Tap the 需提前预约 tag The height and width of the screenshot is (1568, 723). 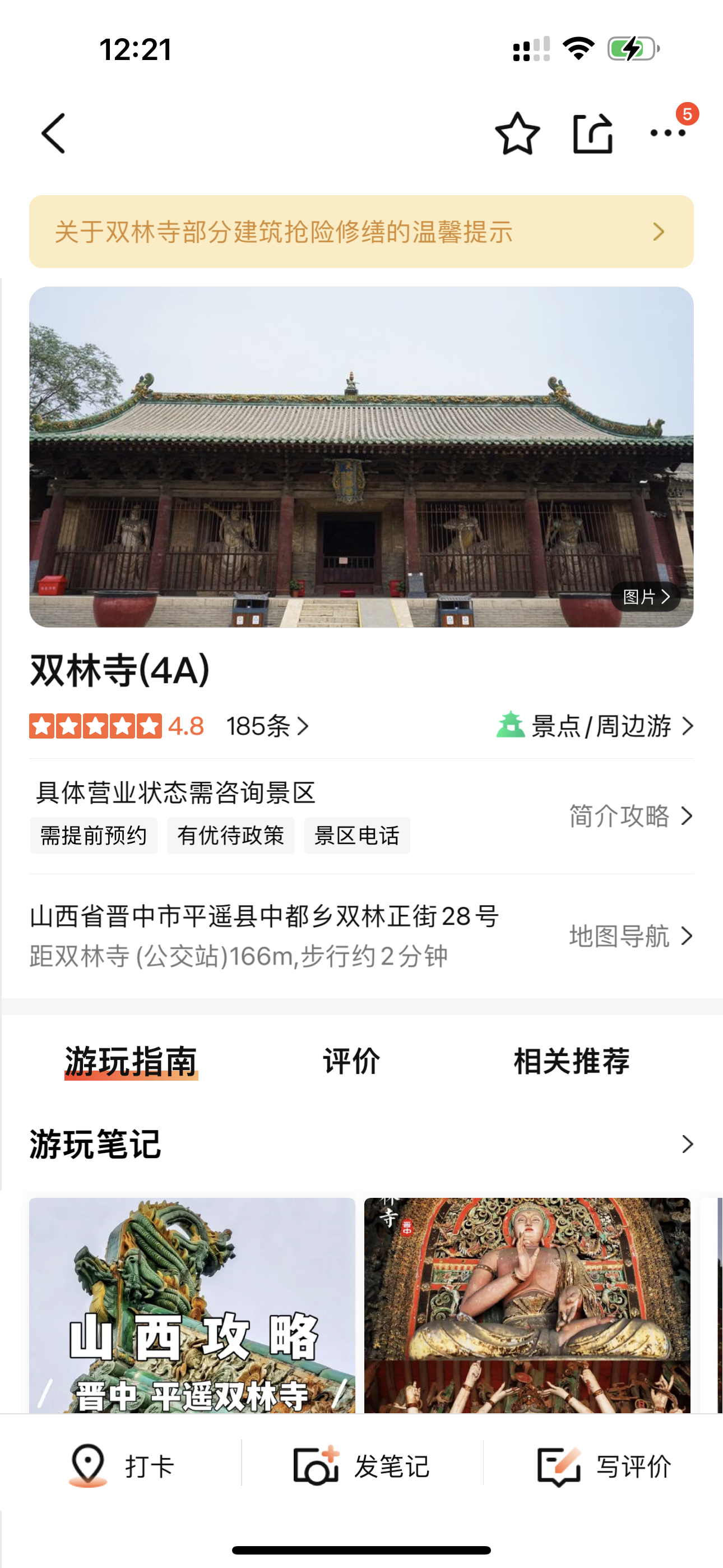[x=94, y=836]
